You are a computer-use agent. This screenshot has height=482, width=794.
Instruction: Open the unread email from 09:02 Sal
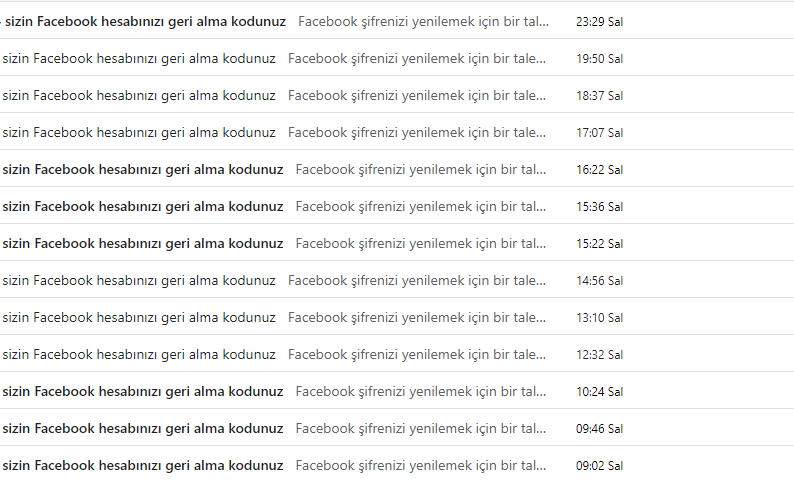tap(397, 464)
